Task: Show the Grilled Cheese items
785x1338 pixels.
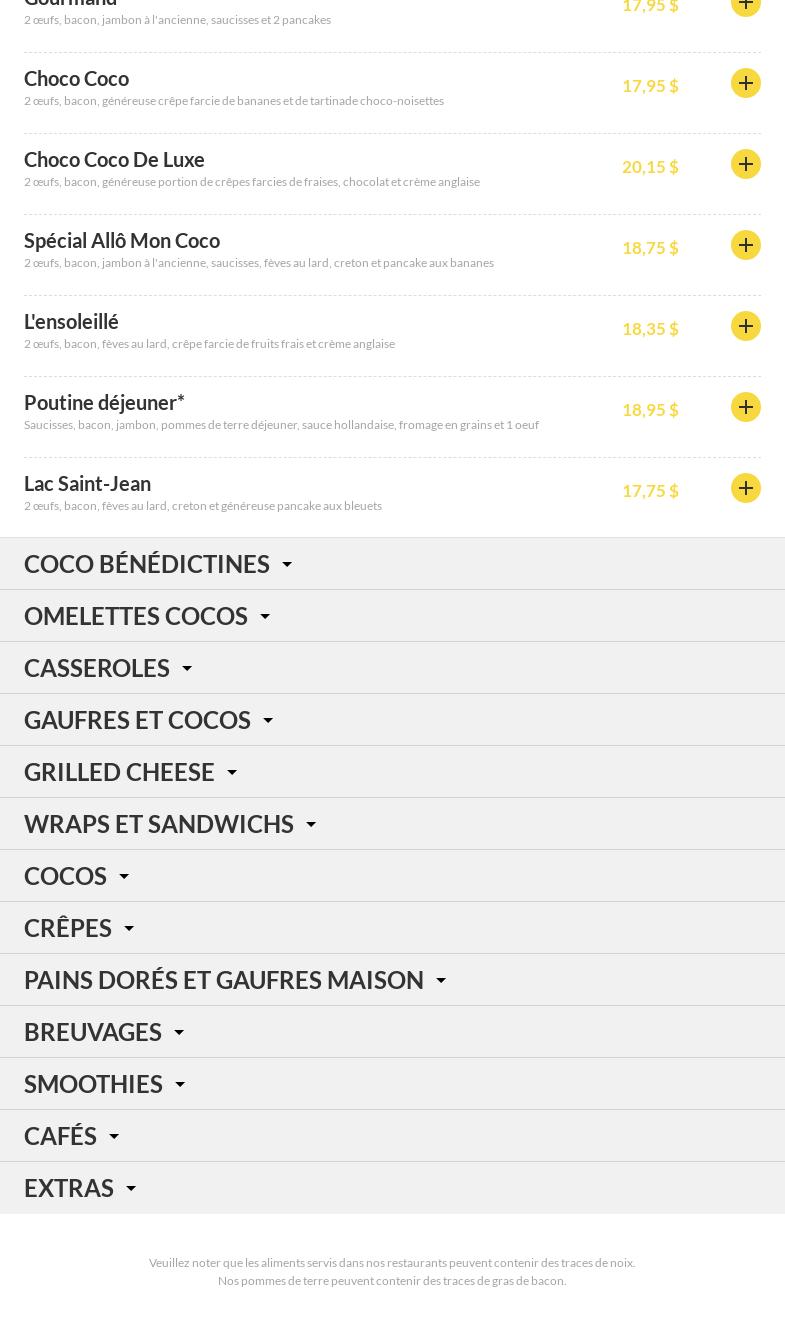Action: 392,772
